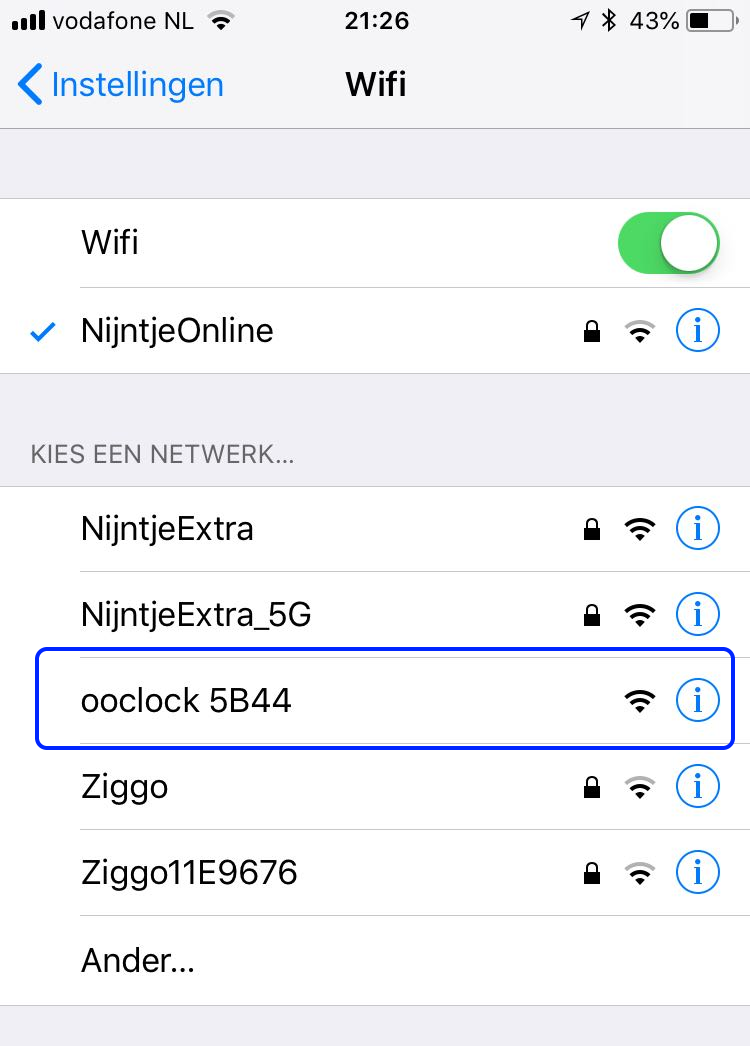Connect to NijntjeExtra network
The image size is (750, 1046).
pyautogui.click(x=167, y=528)
